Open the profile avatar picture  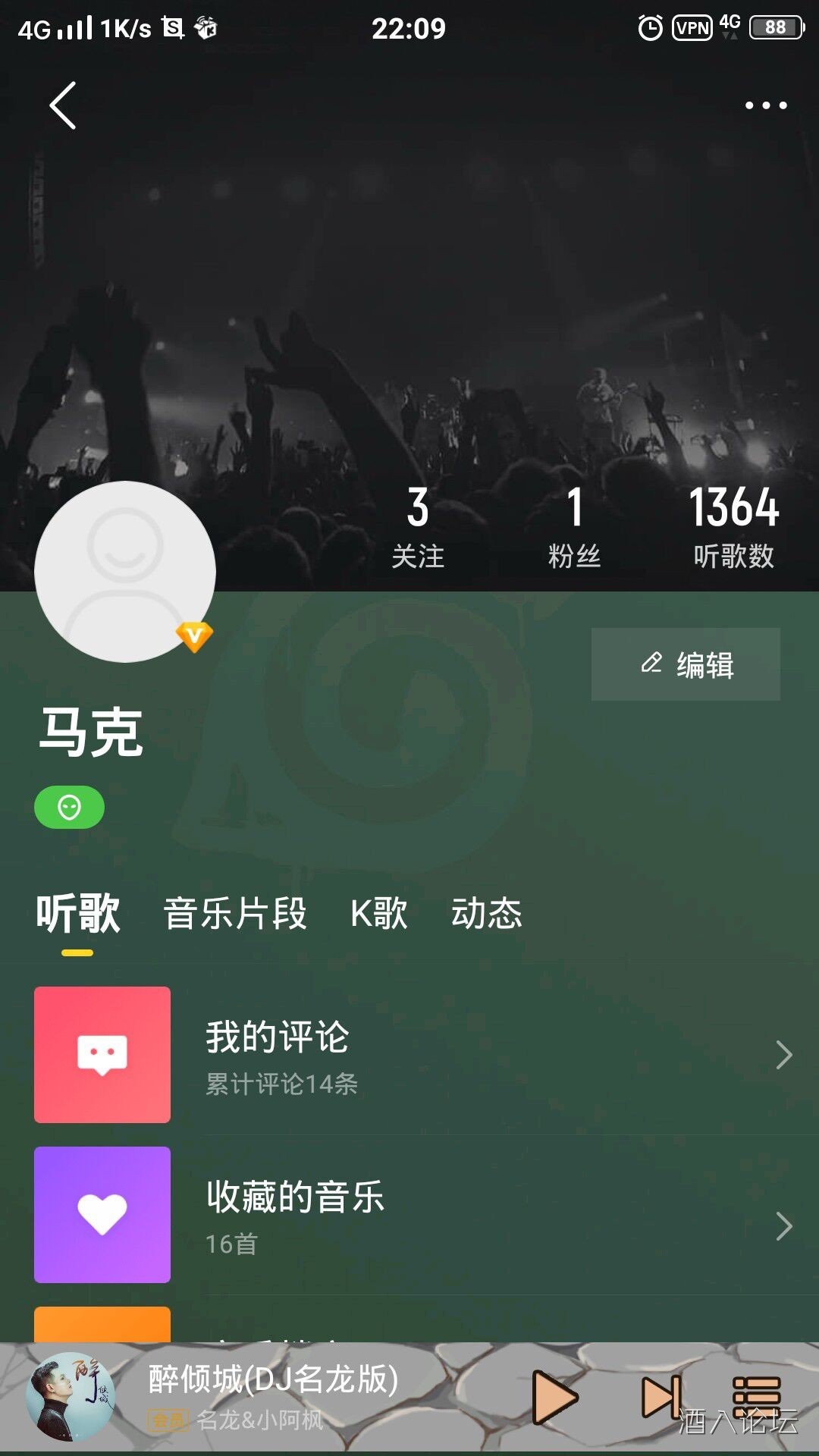(125, 571)
